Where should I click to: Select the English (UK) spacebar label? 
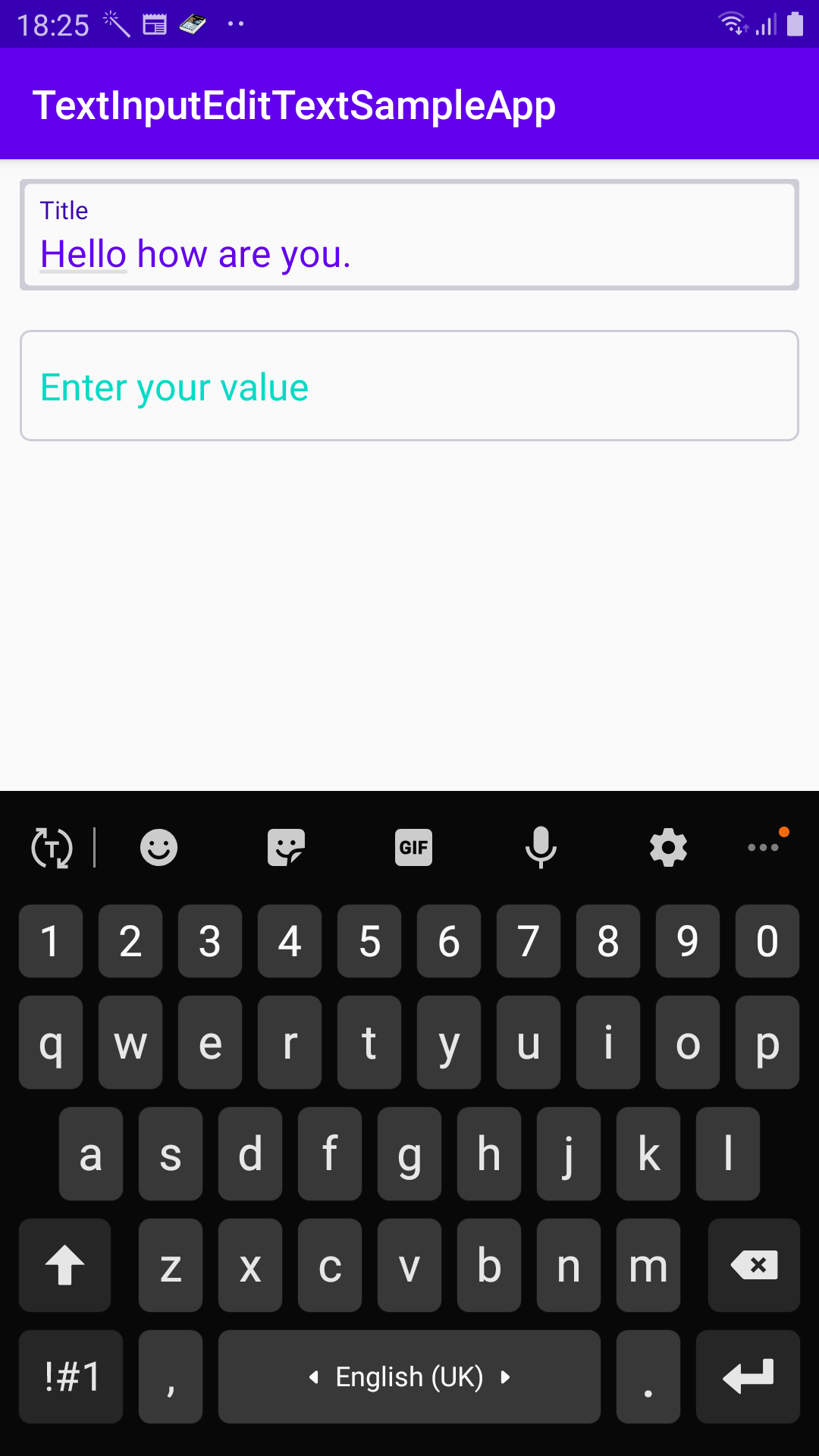409,1376
